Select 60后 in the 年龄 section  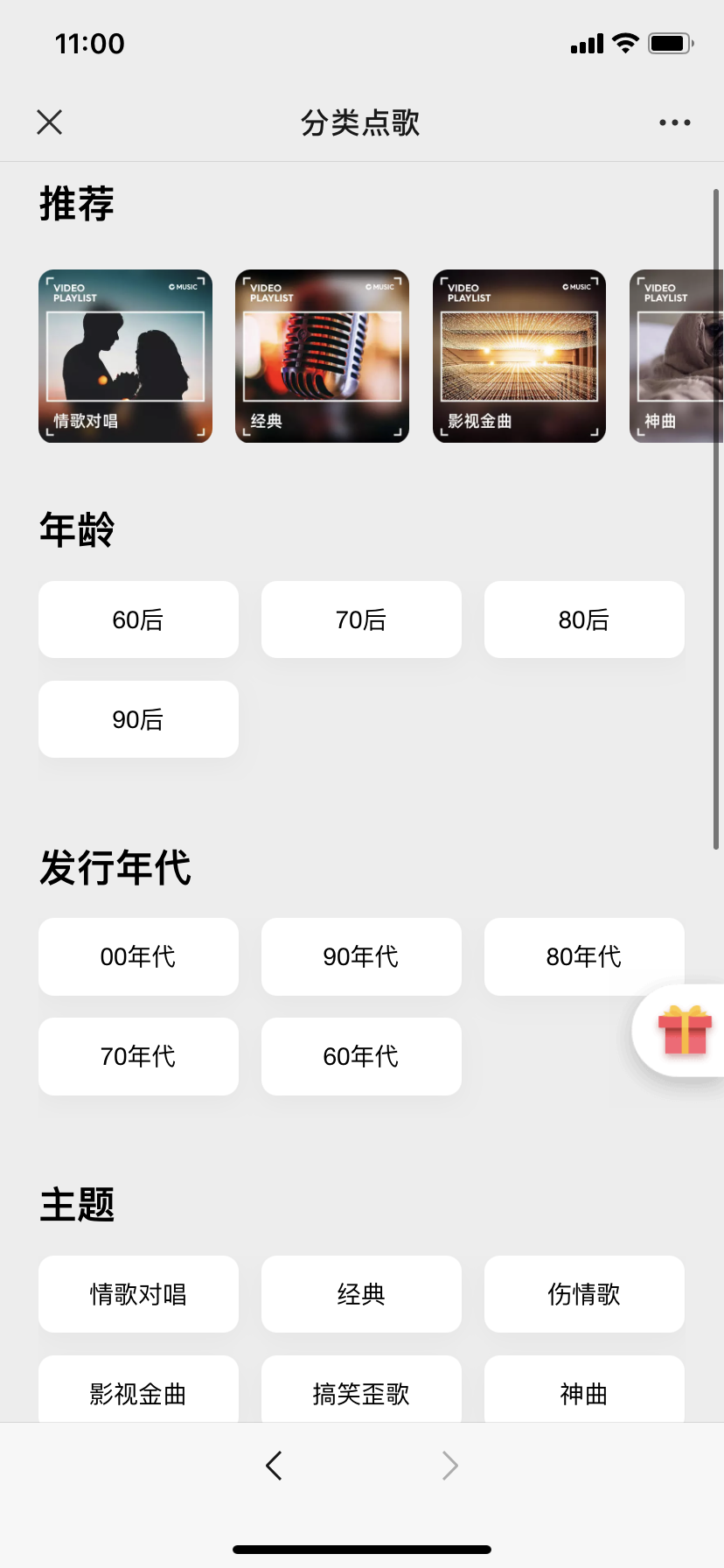[137, 619]
